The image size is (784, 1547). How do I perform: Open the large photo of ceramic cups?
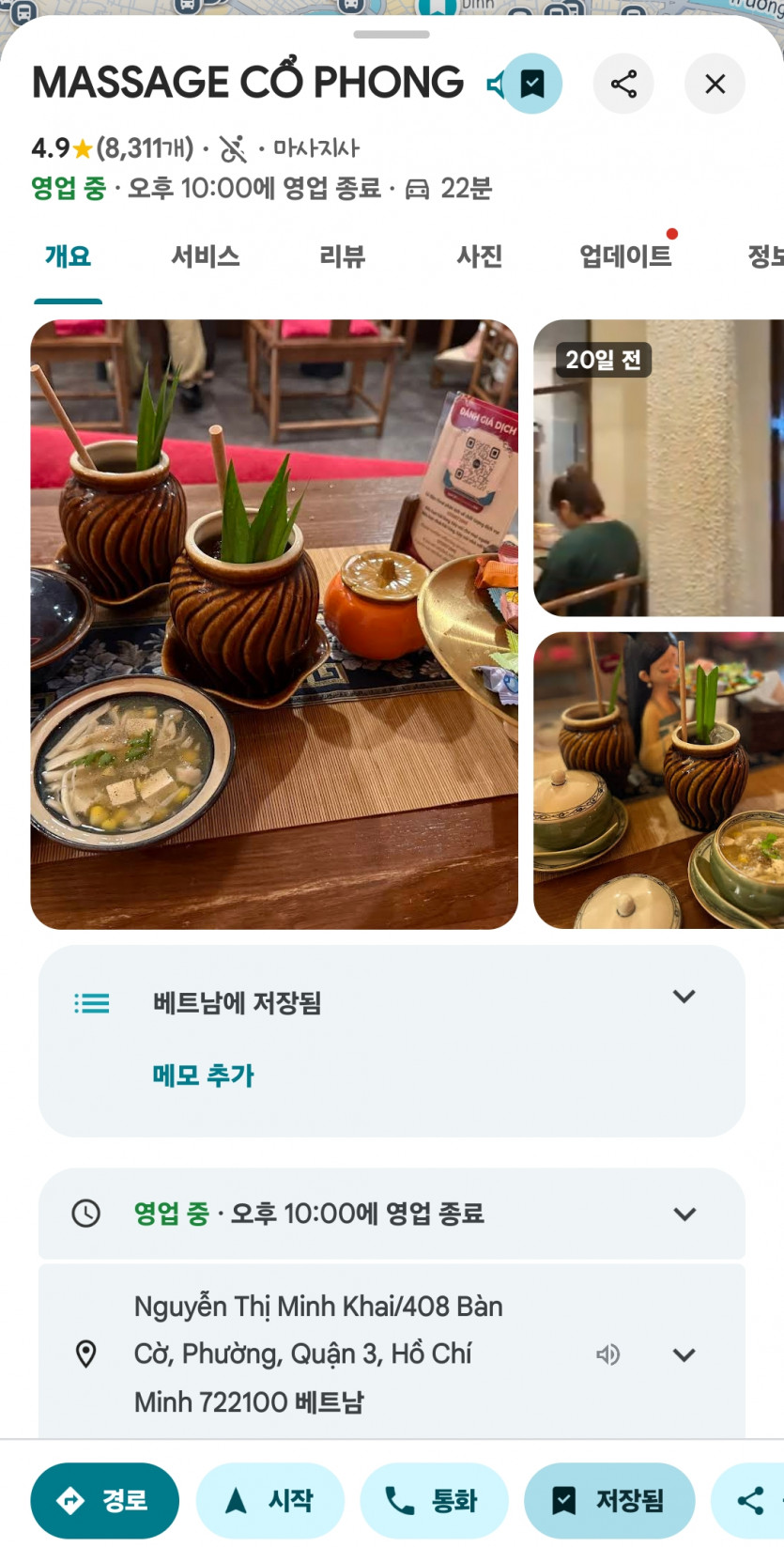(274, 624)
